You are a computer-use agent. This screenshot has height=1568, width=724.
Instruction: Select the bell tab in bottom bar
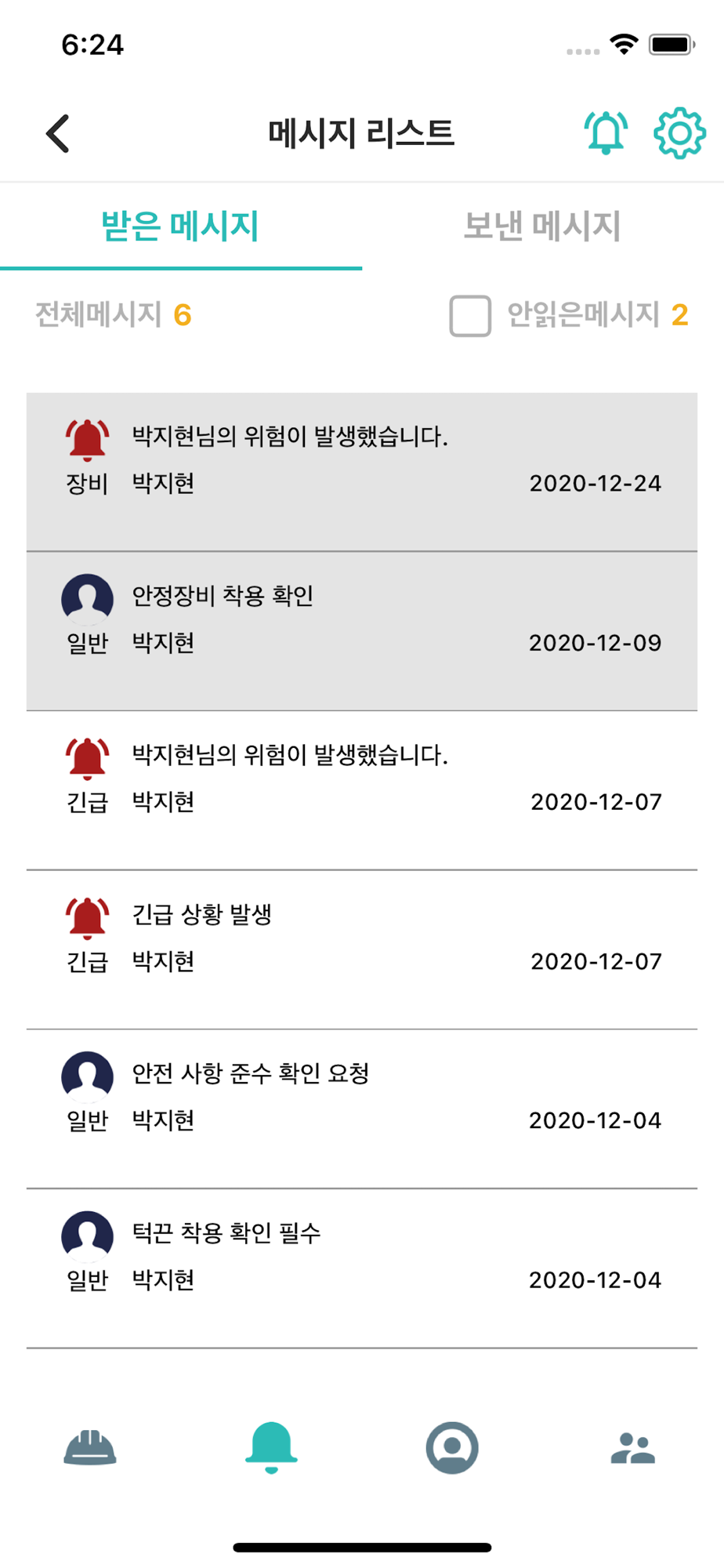pyautogui.click(x=271, y=1447)
